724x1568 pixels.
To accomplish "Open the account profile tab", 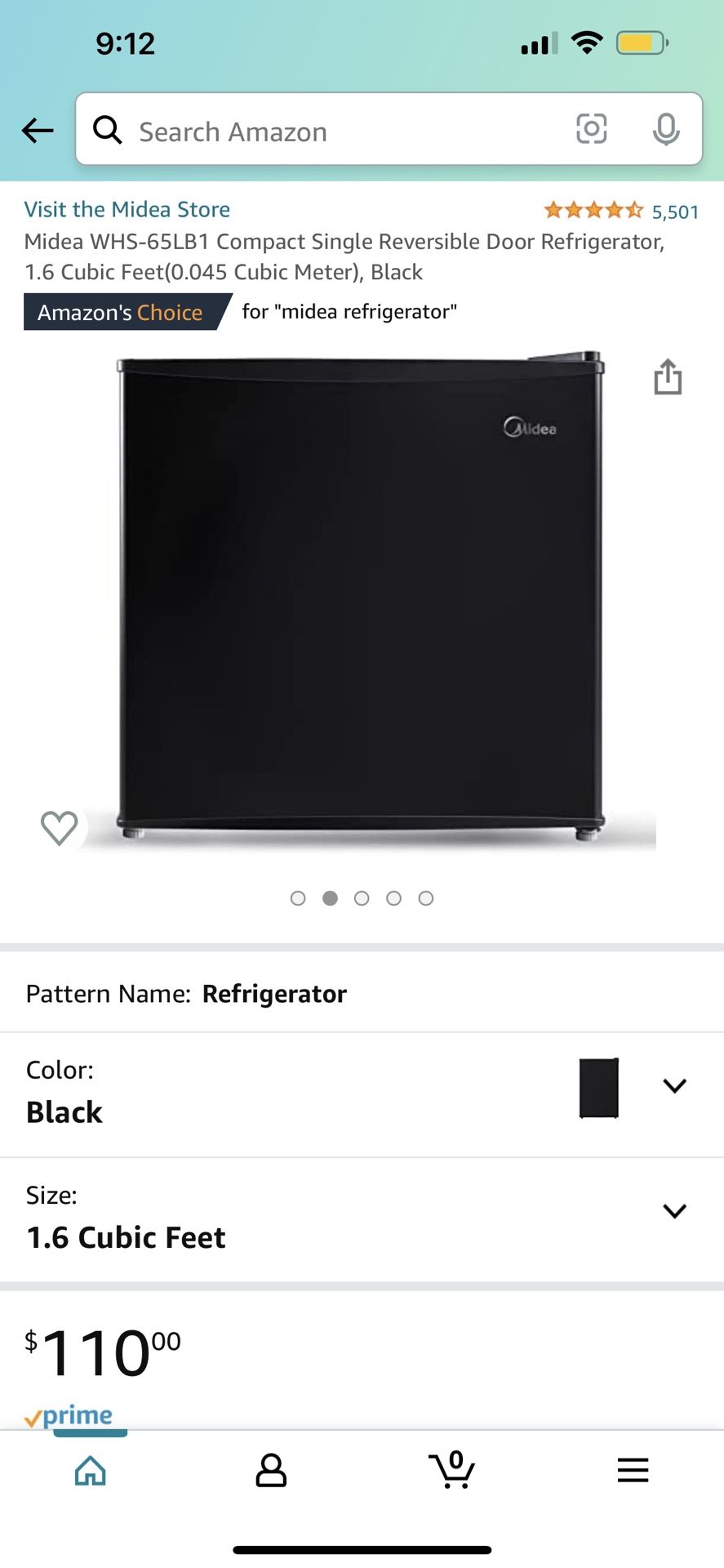I will 271,1470.
